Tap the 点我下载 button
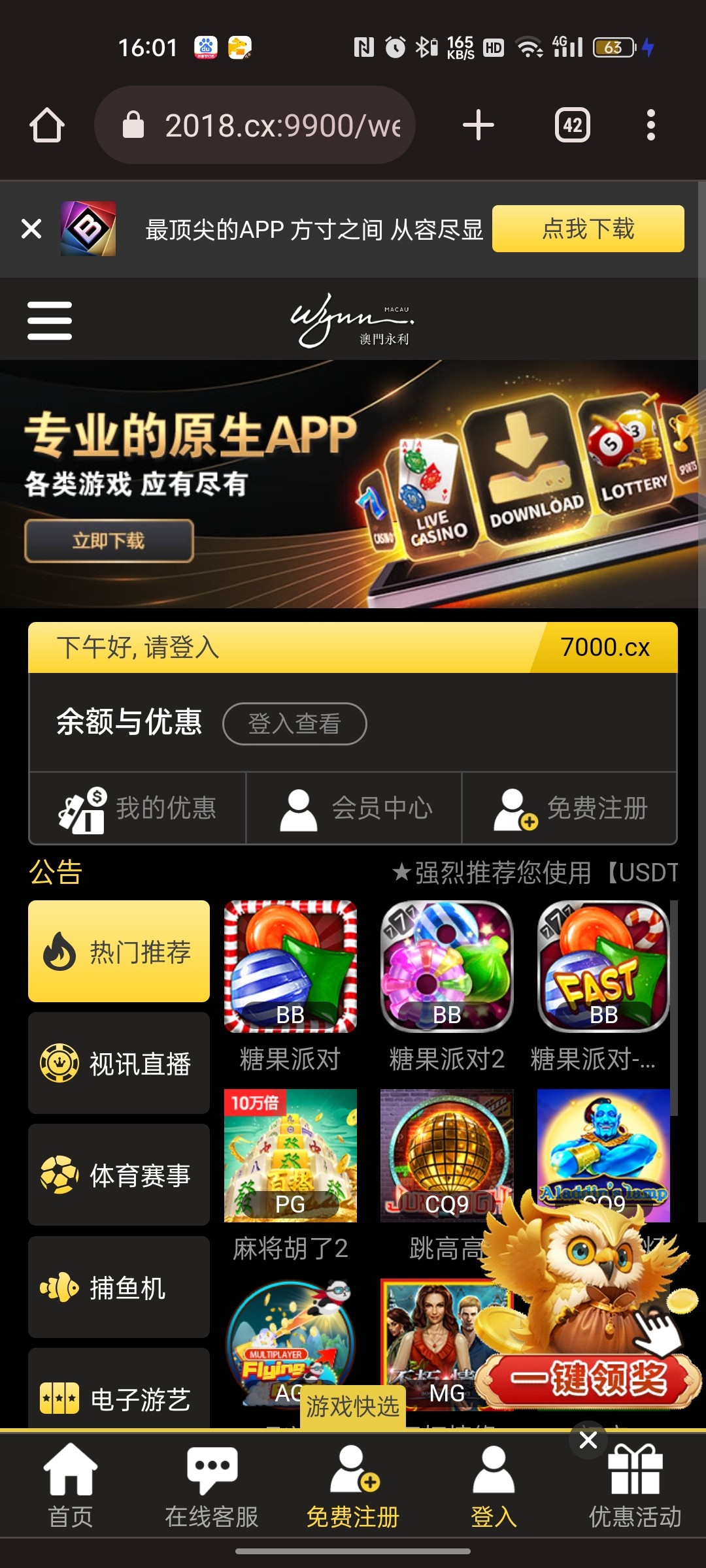This screenshot has width=706, height=1568. click(588, 229)
